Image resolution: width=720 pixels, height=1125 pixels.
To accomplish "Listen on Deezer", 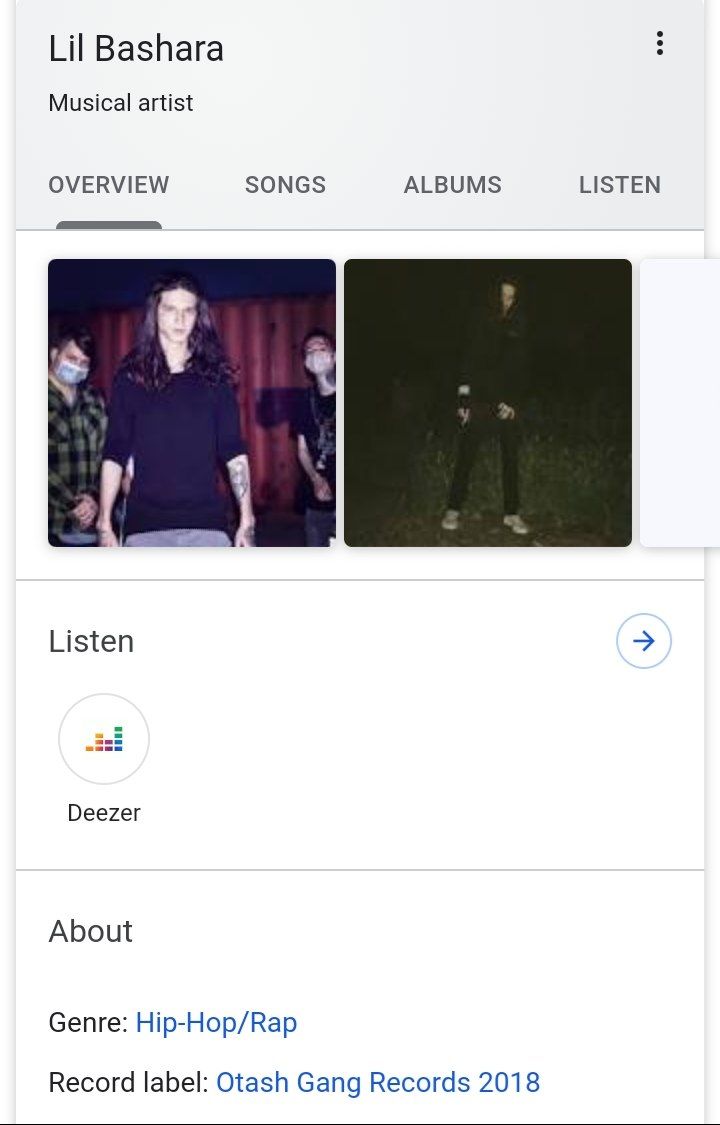I will 104,740.
